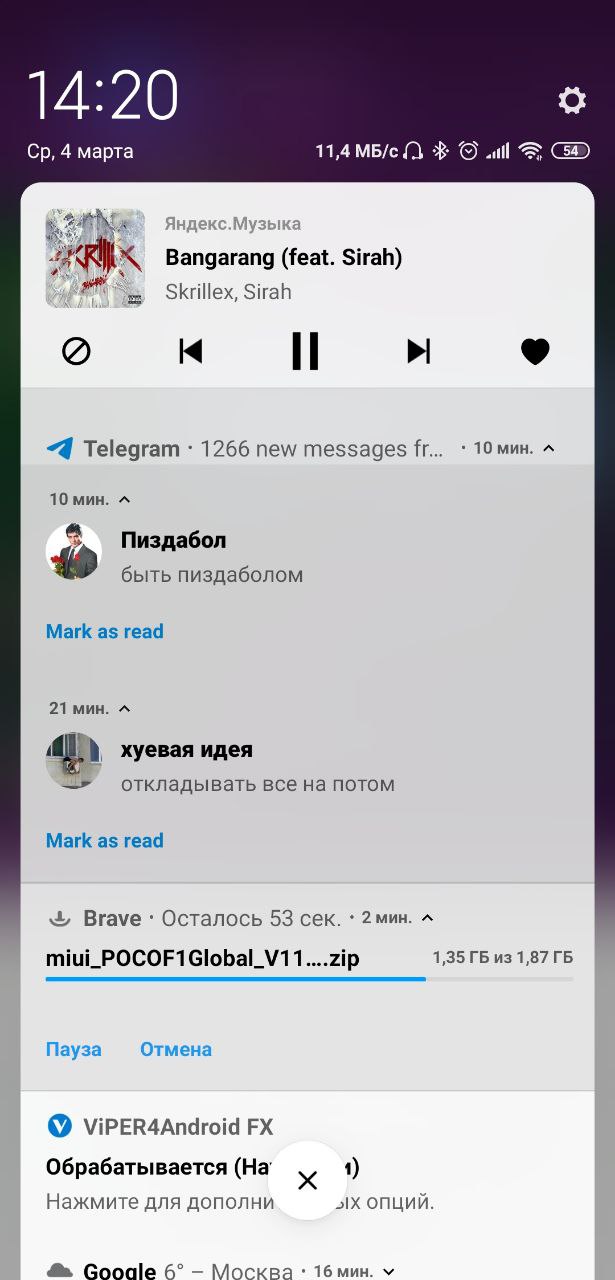Open message "откладывать все на потом"
The height and width of the screenshot is (1280, 615).
(x=258, y=784)
